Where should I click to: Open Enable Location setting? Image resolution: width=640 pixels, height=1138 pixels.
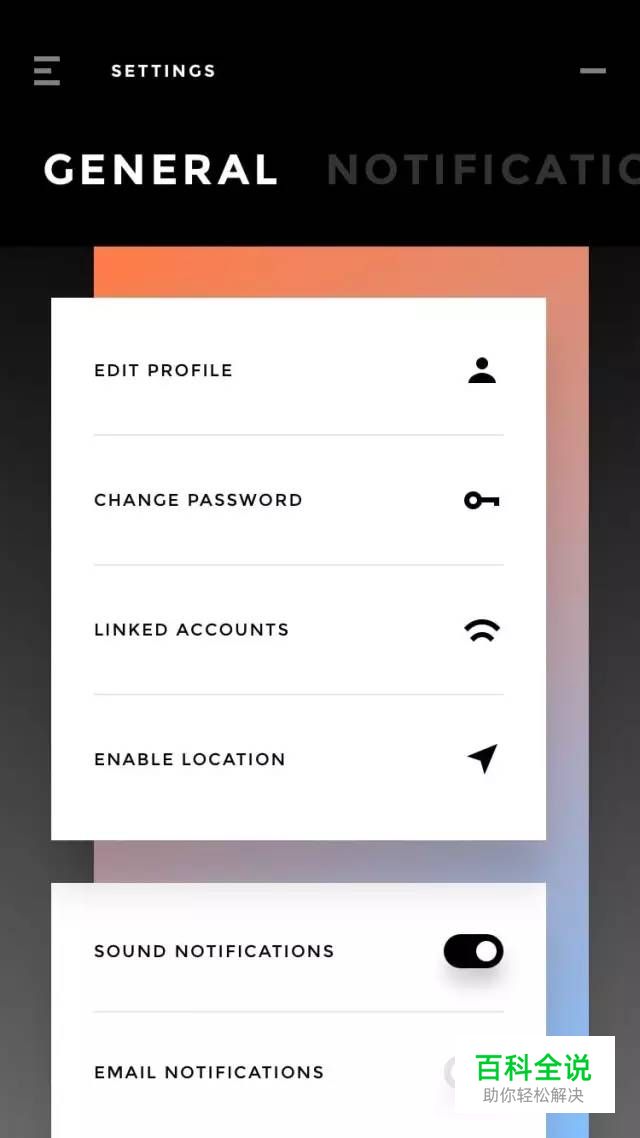(x=298, y=759)
